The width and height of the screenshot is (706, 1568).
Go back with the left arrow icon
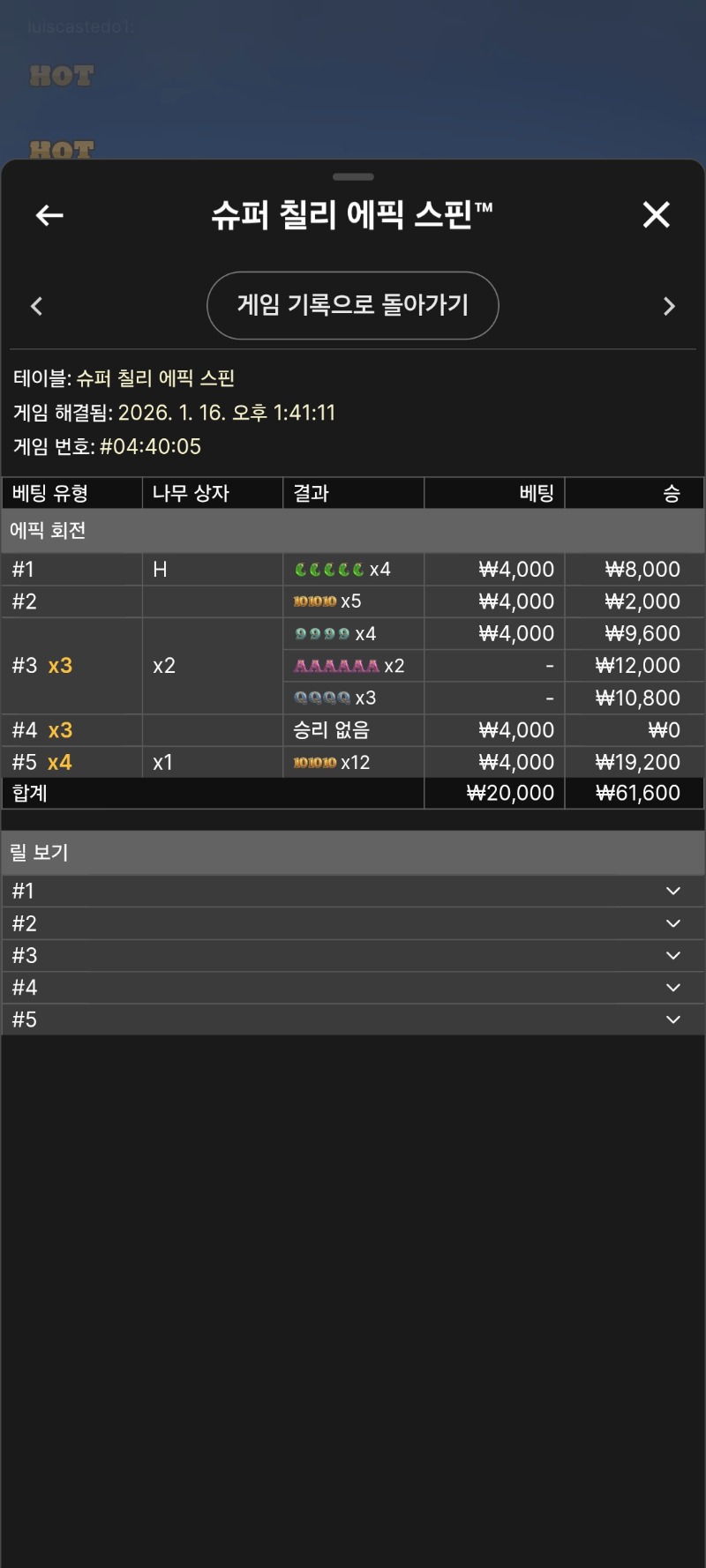[49, 215]
